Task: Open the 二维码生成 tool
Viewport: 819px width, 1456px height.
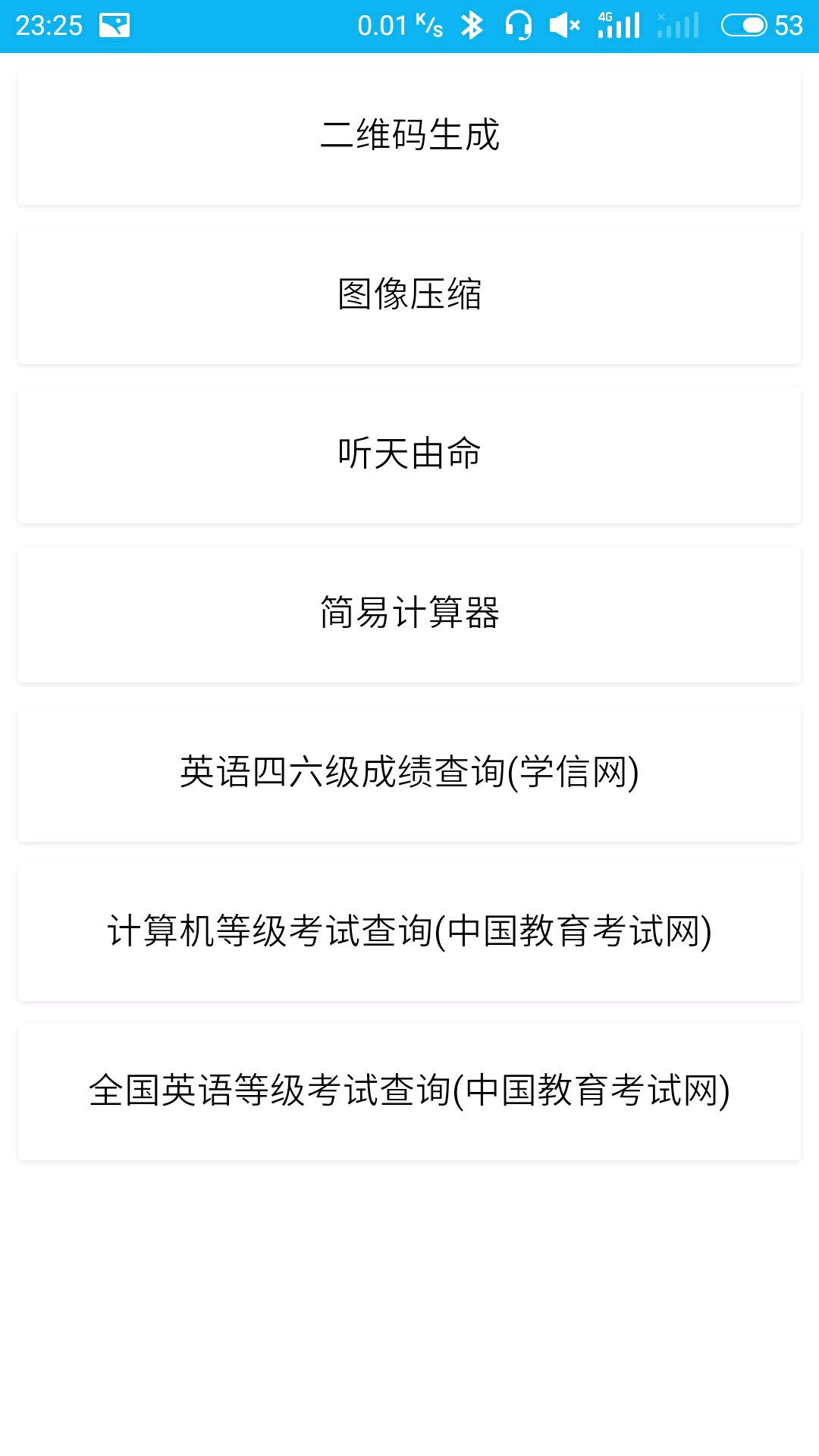Action: click(409, 136)
